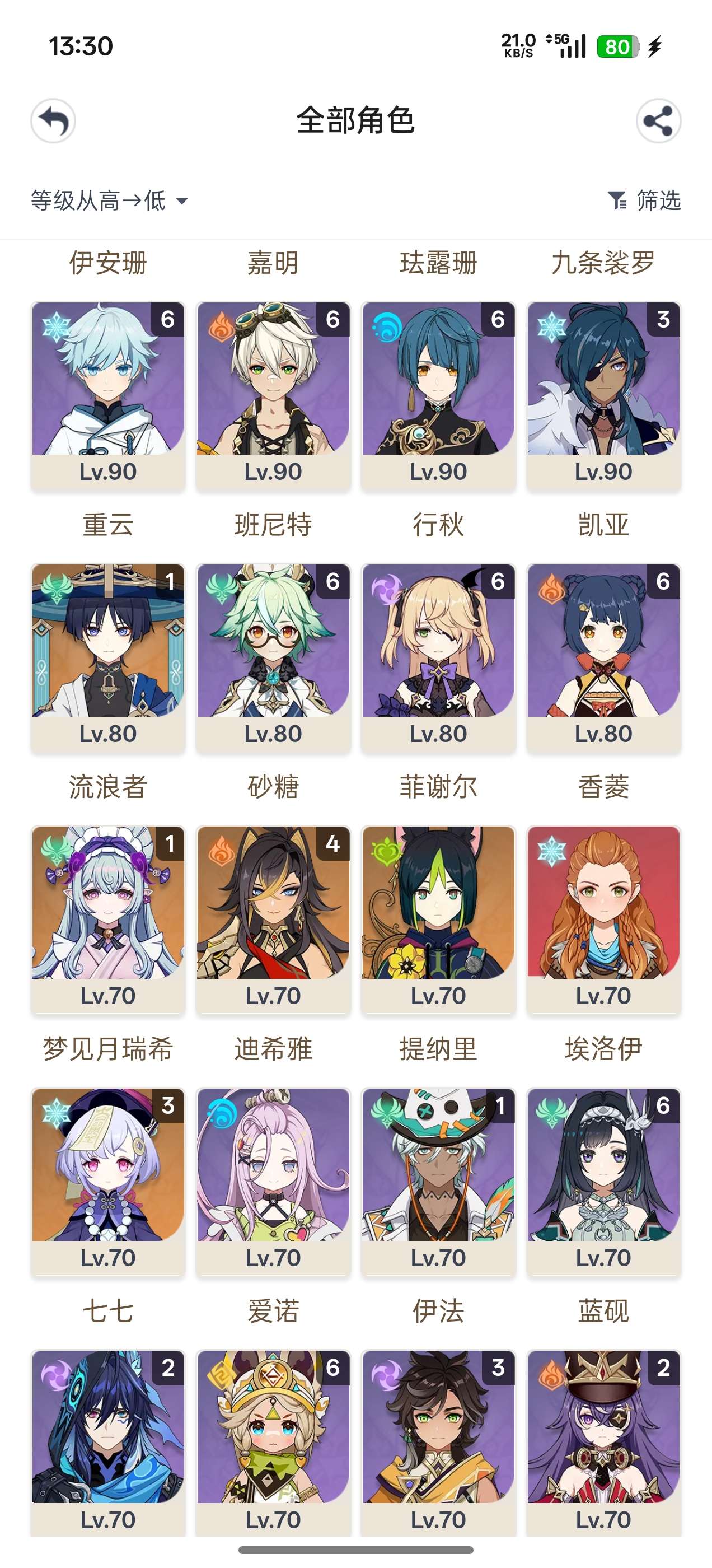Open 重云 character card

point(109,396)
